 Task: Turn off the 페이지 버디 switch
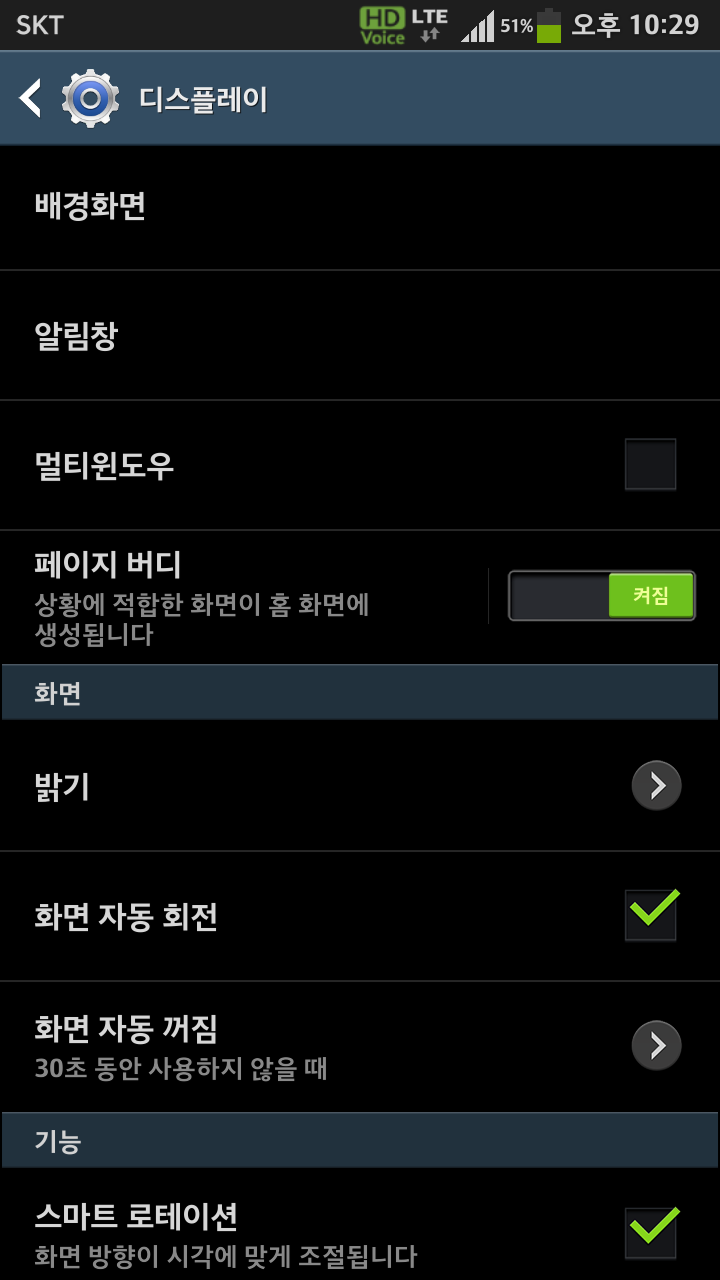tap(602, 596)
